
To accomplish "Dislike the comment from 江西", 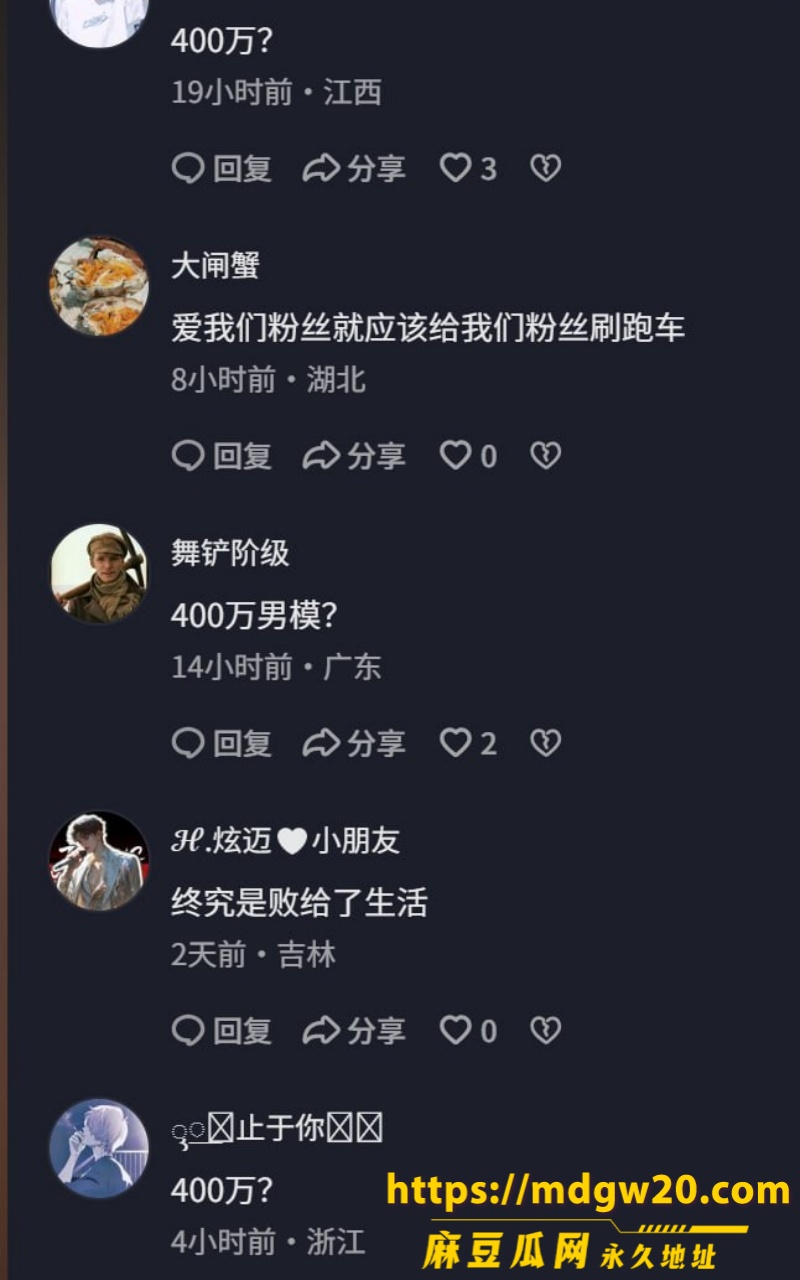I will 545,168.
